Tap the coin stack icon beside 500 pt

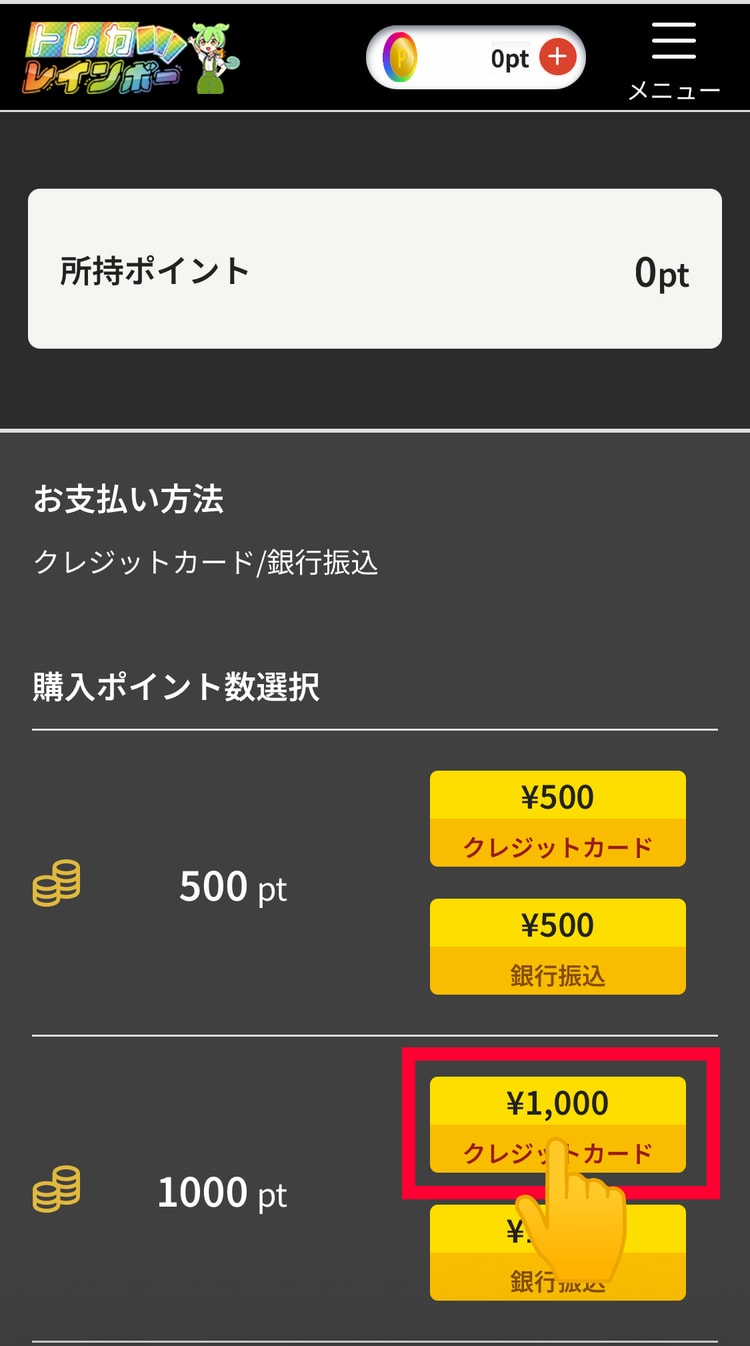coord(57,885)
